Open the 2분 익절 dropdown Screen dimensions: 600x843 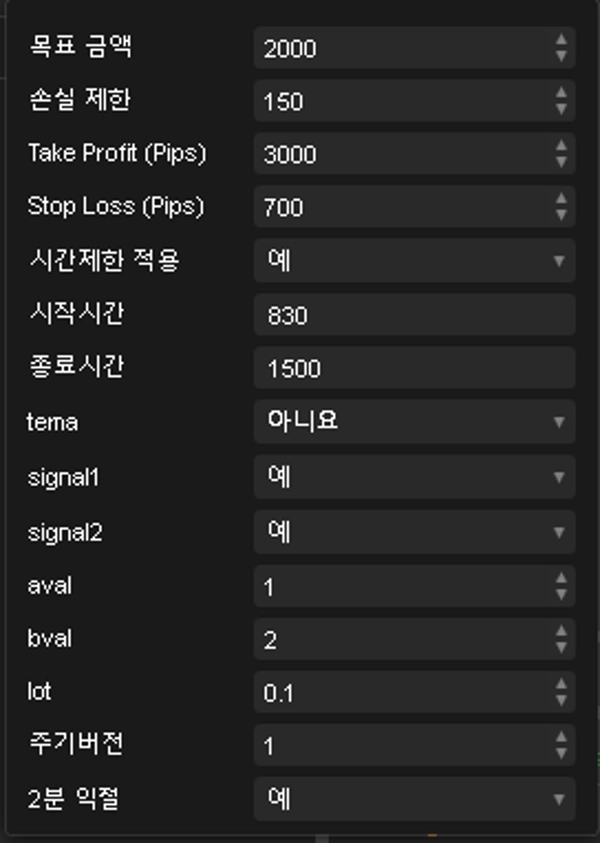click(x=414, y=799)
